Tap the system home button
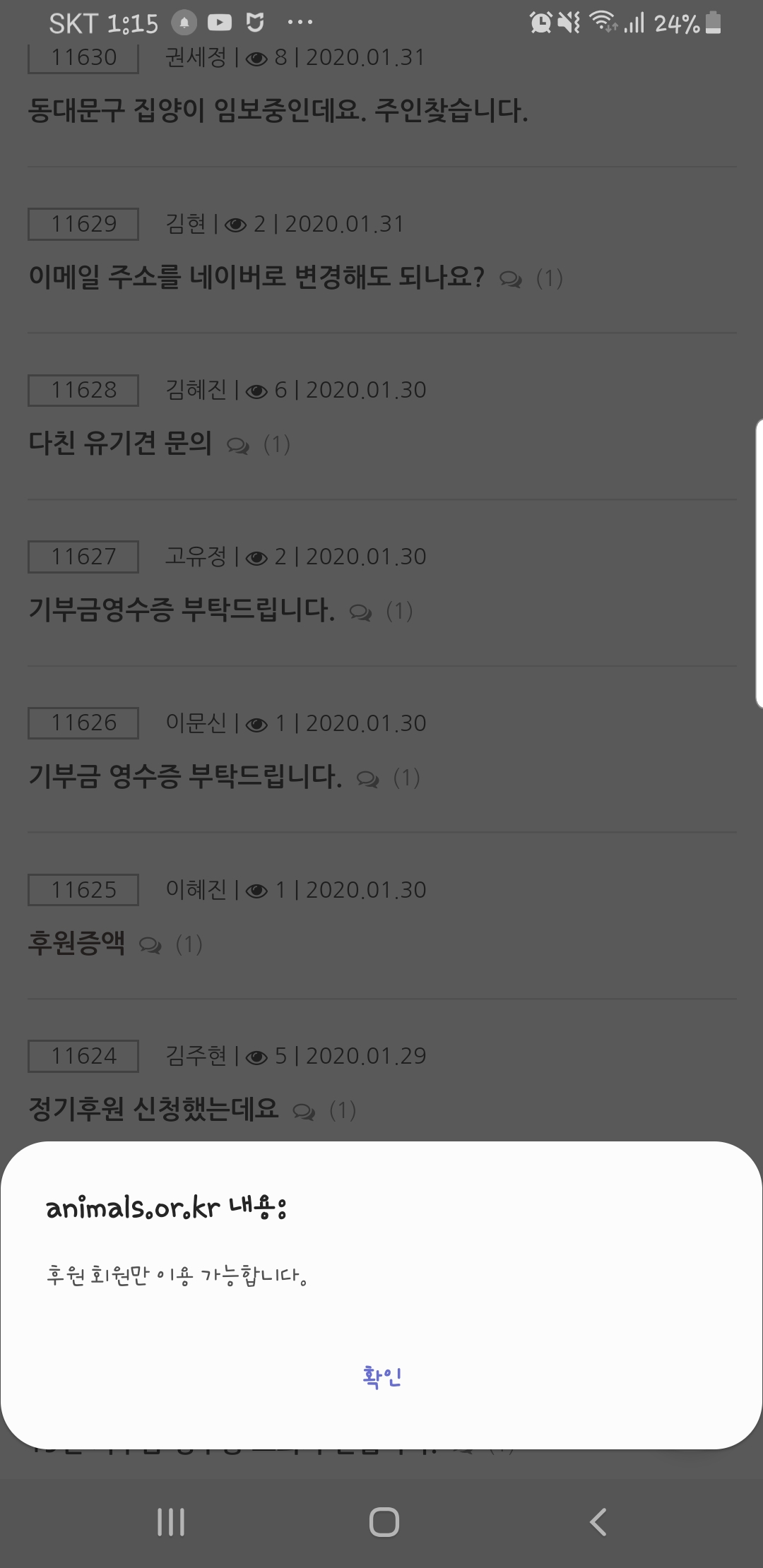 click(x=384, y=1521)
